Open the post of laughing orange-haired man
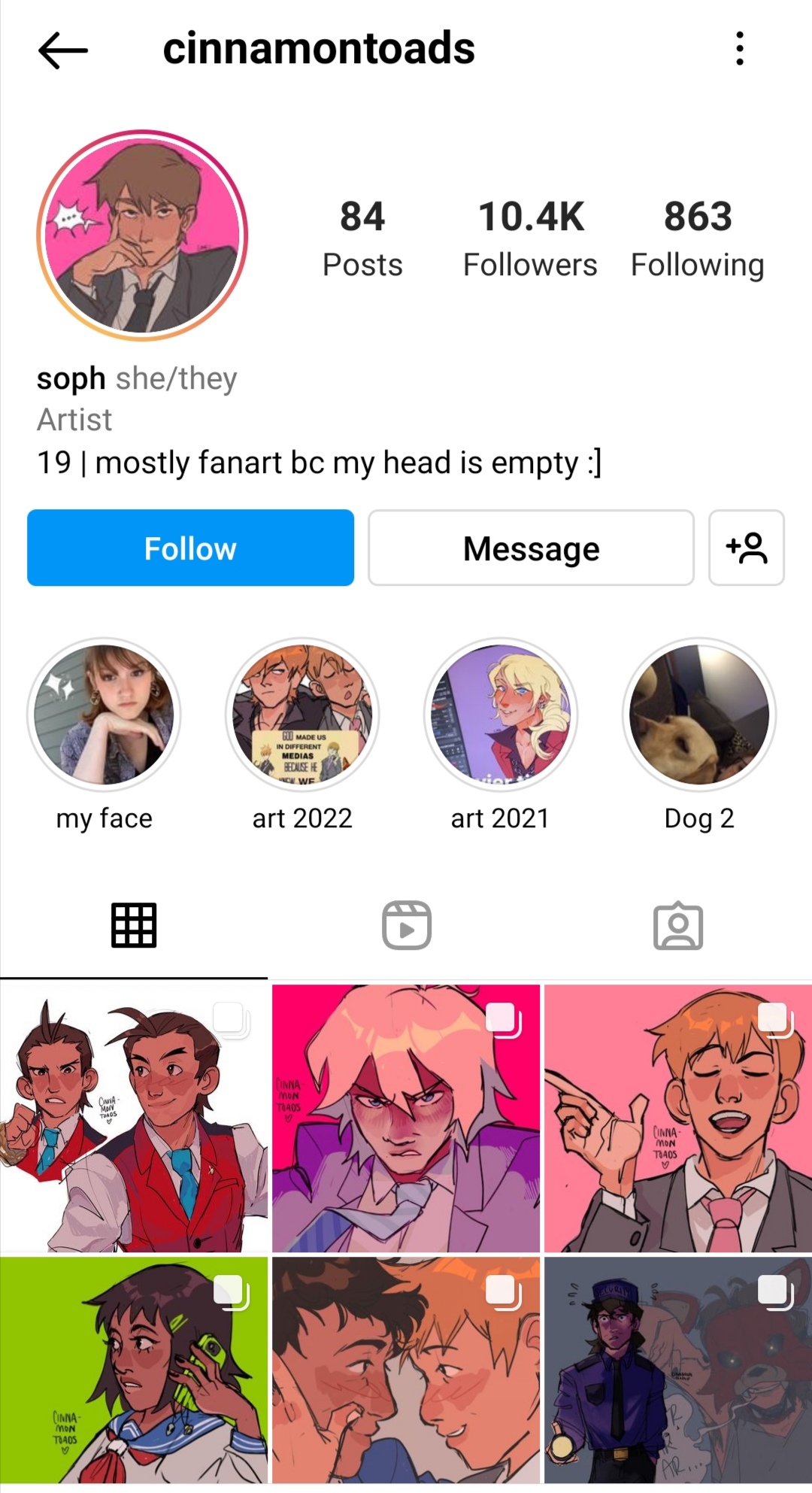This screenshot has width=812, height=1493. coord(678,1118)
